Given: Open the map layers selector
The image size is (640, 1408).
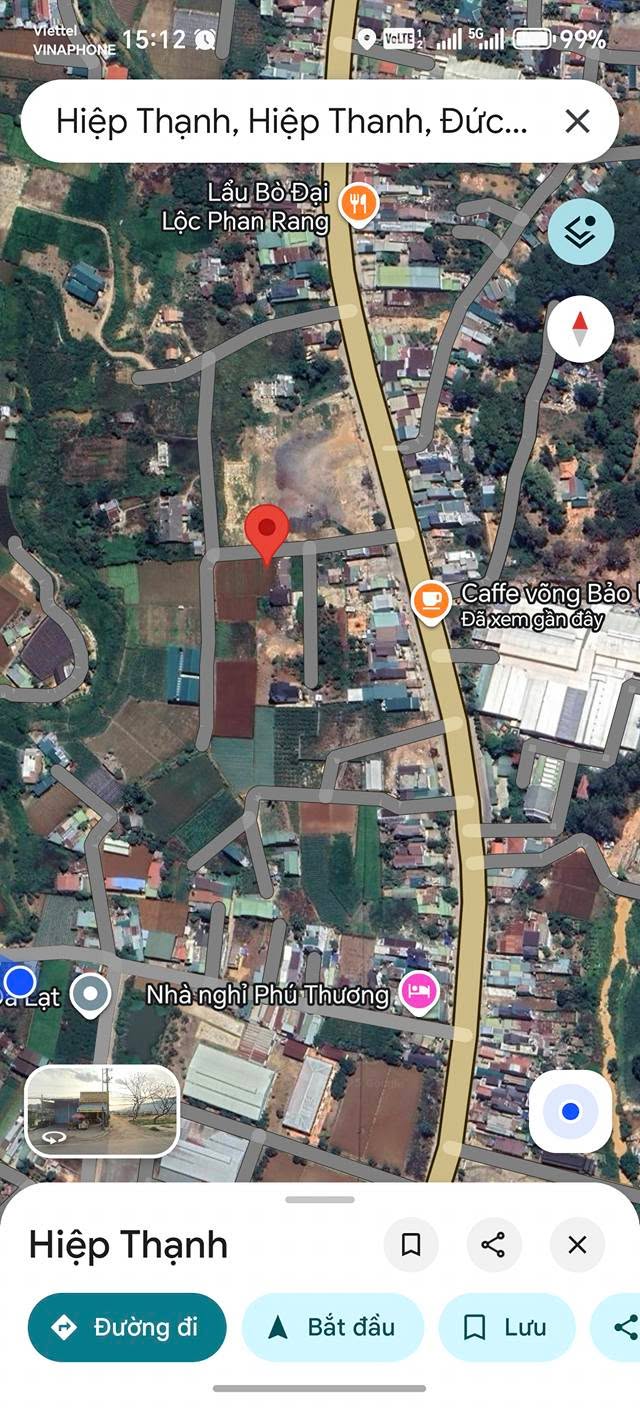Looking at the screenshot, I should click(x=581, y=231).
